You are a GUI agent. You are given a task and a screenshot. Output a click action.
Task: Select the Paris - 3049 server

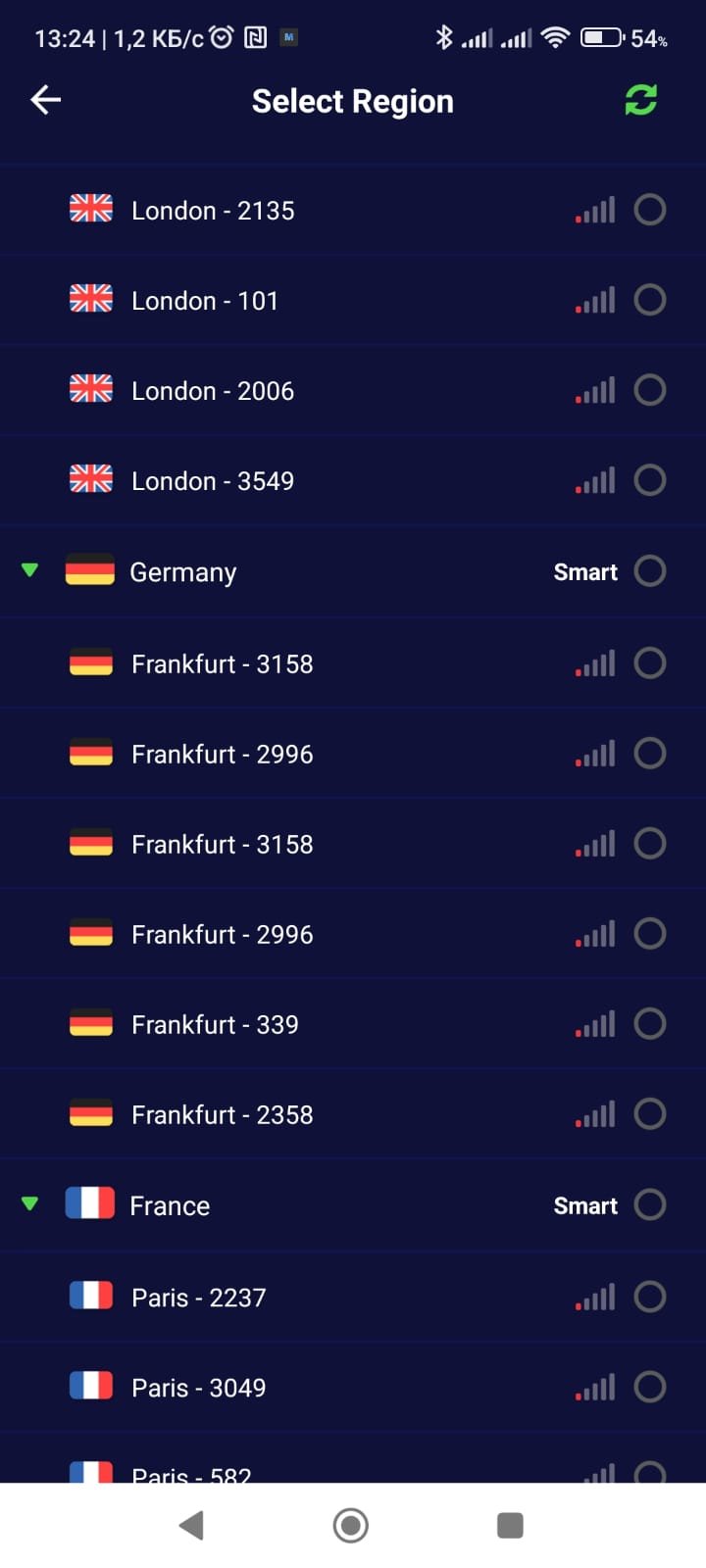click(649, 1387)
